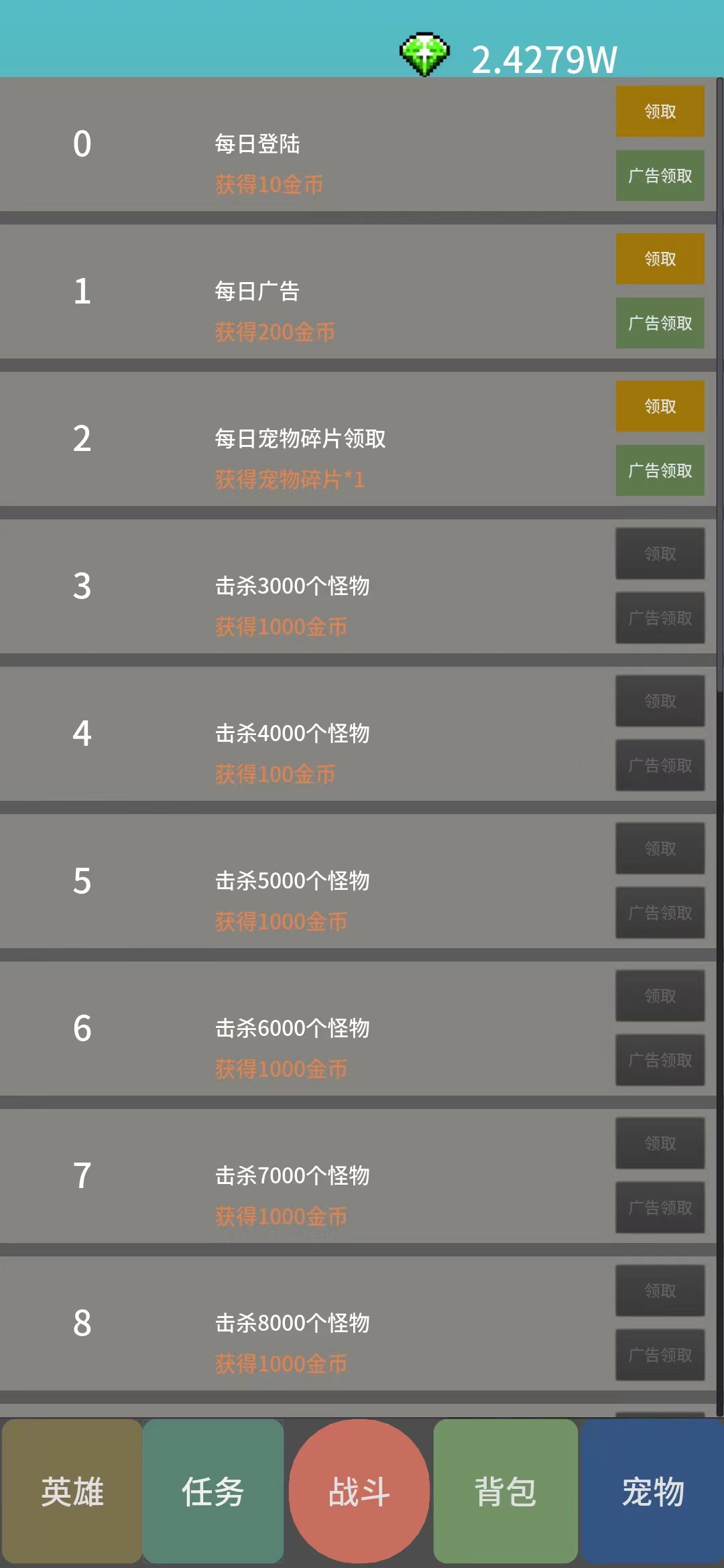Open the 背包 inventory tab

point(505,1492)
